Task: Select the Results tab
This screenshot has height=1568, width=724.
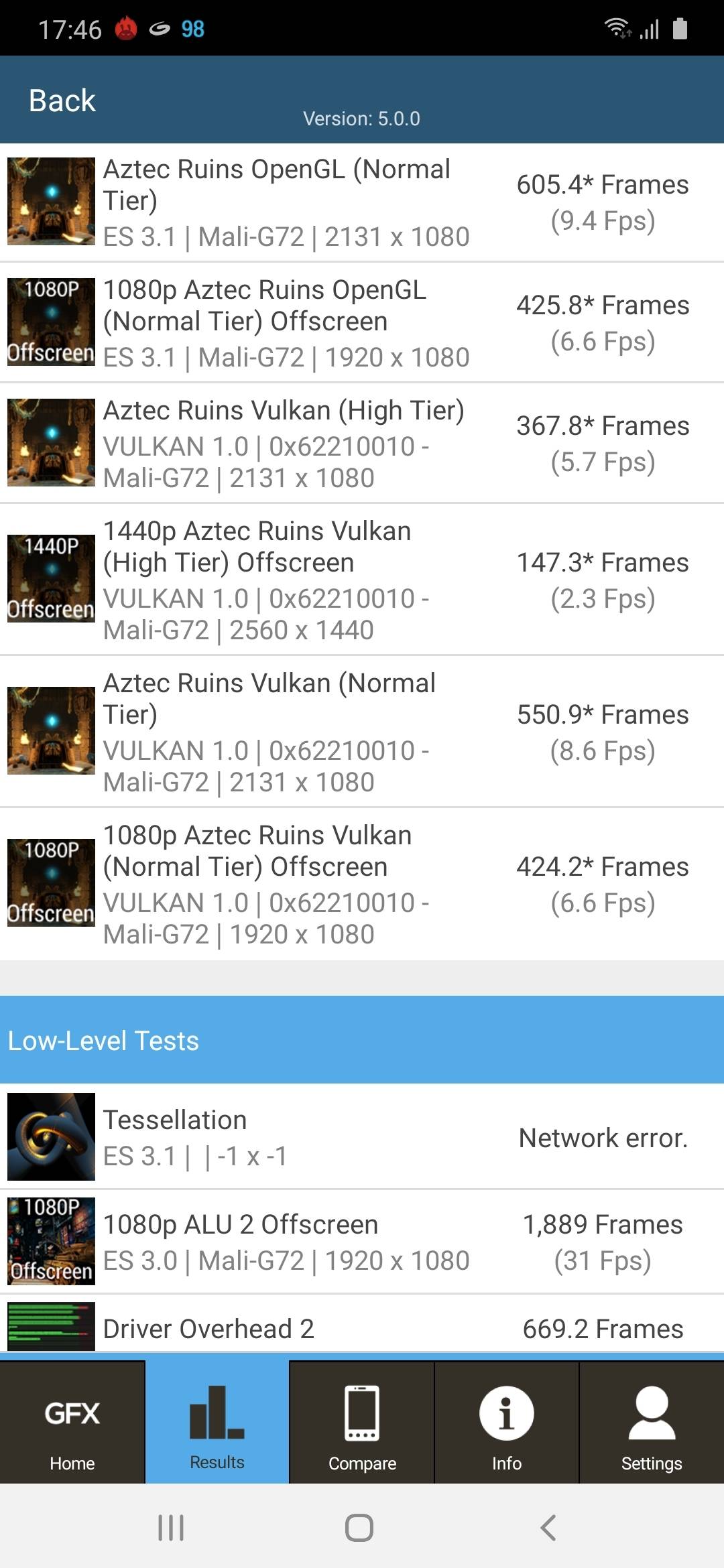Action: pos(217,1423)
